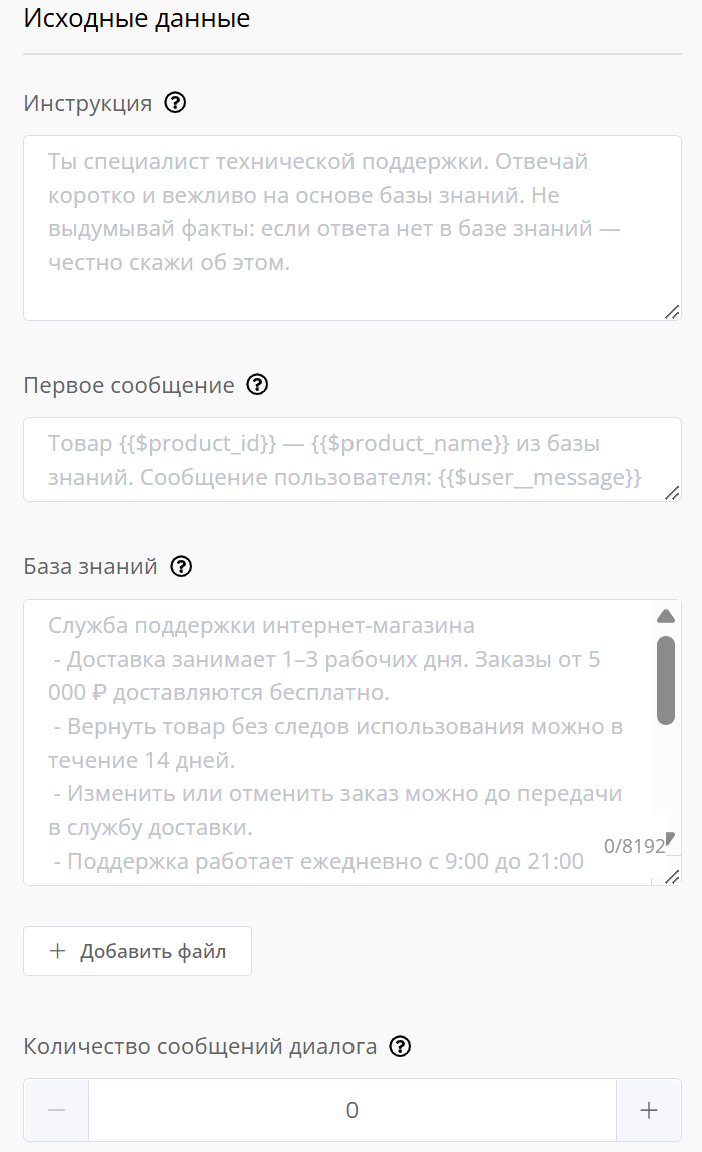Open the help icon next to База знаний
Image resolution: width=702 pixels, height=1152 pixels.
[x=181, y=566]
